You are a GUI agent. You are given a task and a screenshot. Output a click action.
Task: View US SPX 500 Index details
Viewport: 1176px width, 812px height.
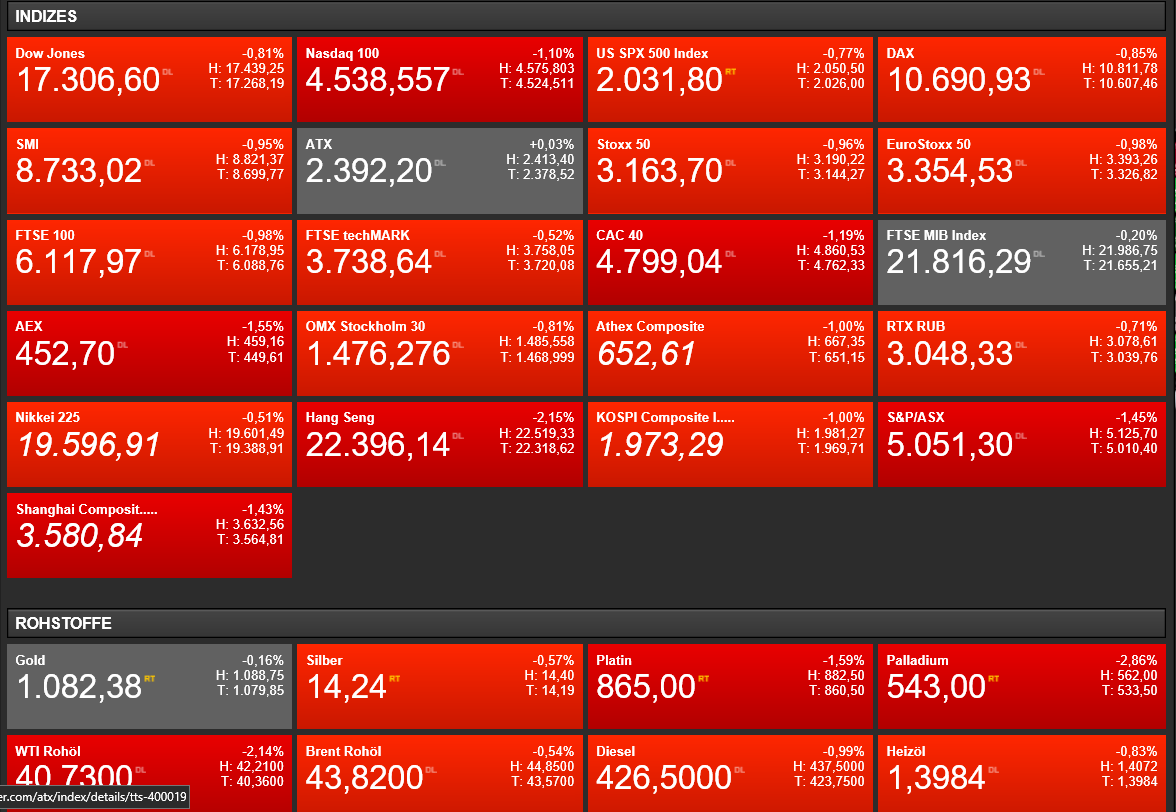729,80
